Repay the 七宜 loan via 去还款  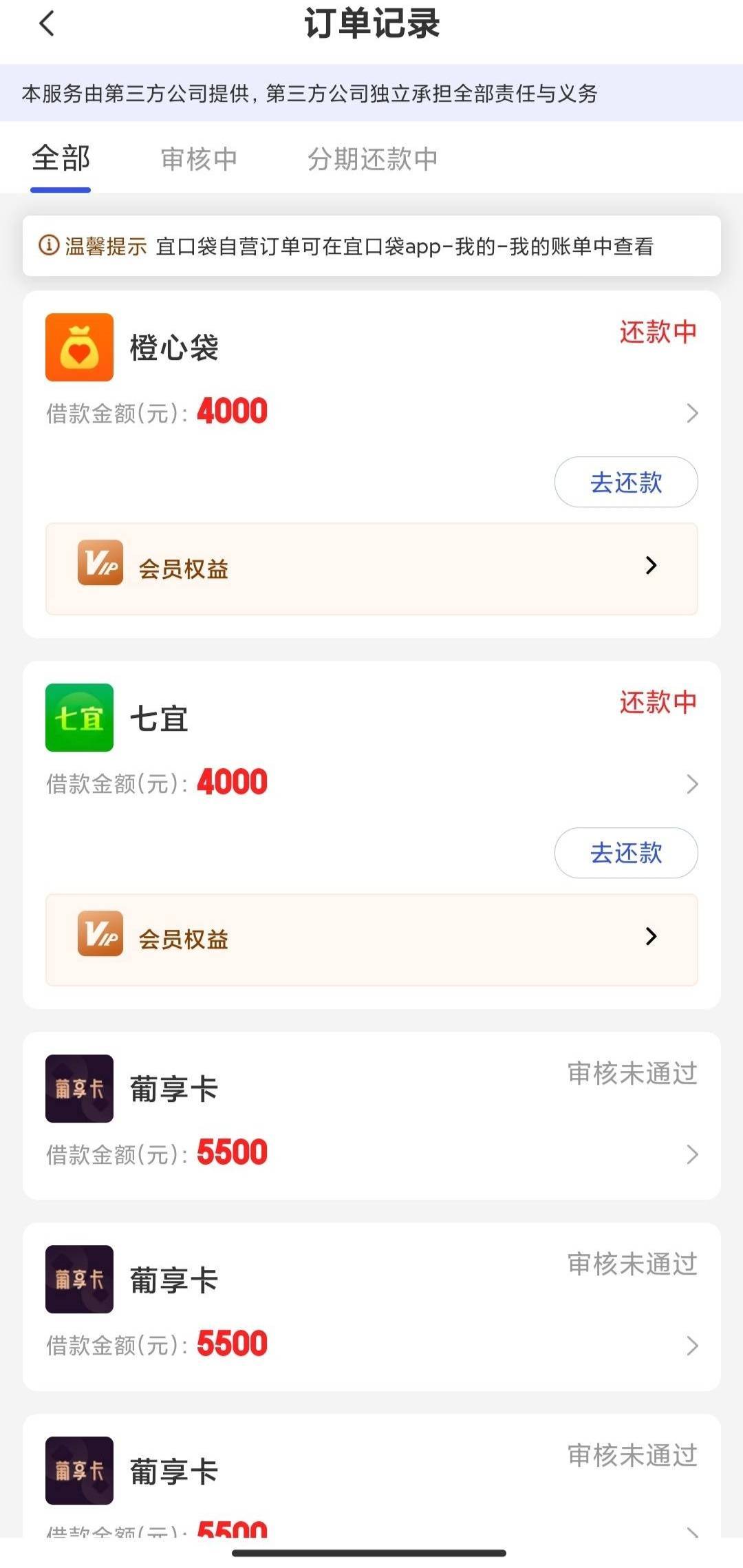pyautogui.click(x=625, y=853)
